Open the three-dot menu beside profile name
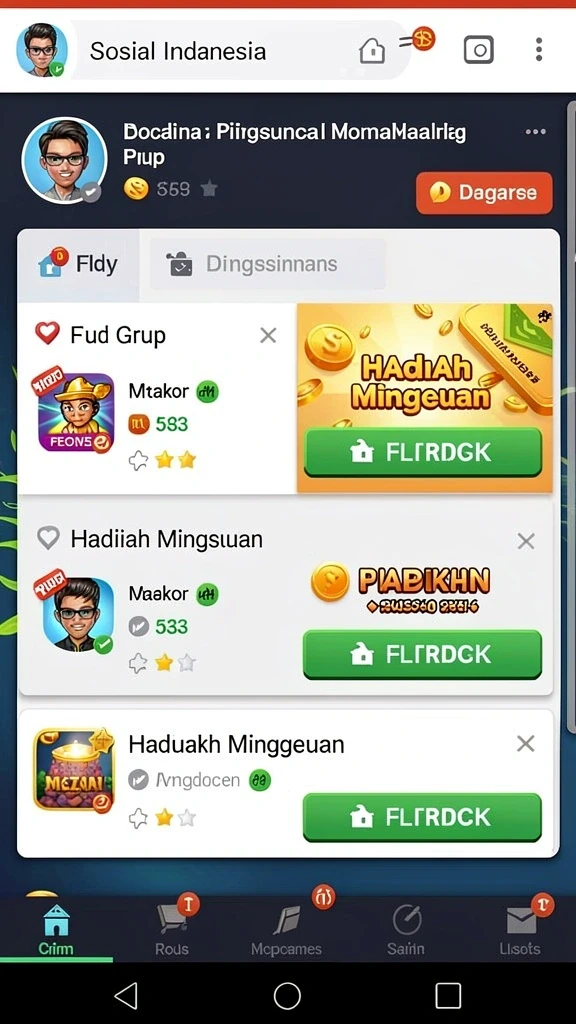The width and height of the screenshot is (576, 1024). tap(536, 132)
